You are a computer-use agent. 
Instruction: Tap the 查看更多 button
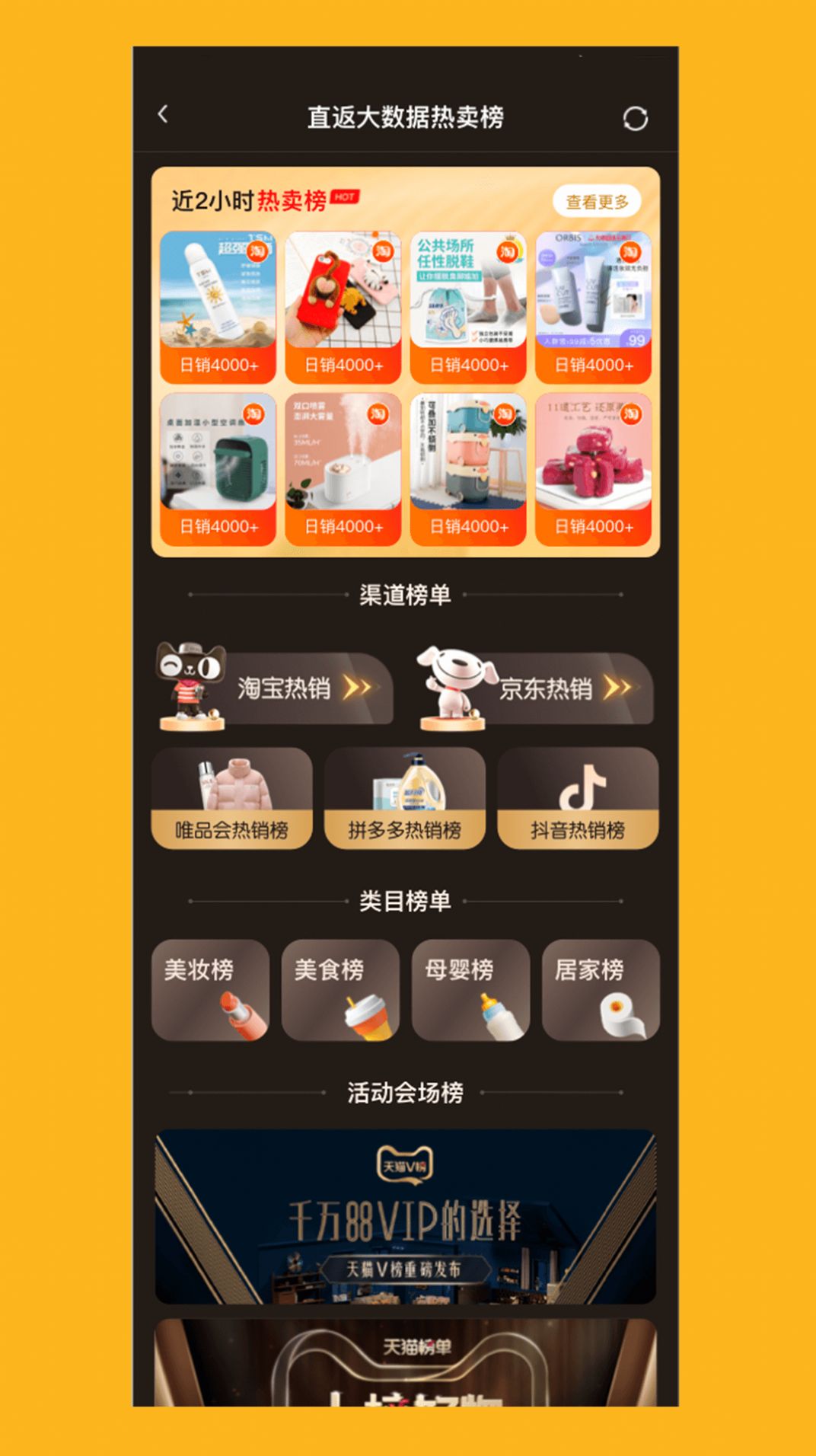598,200
